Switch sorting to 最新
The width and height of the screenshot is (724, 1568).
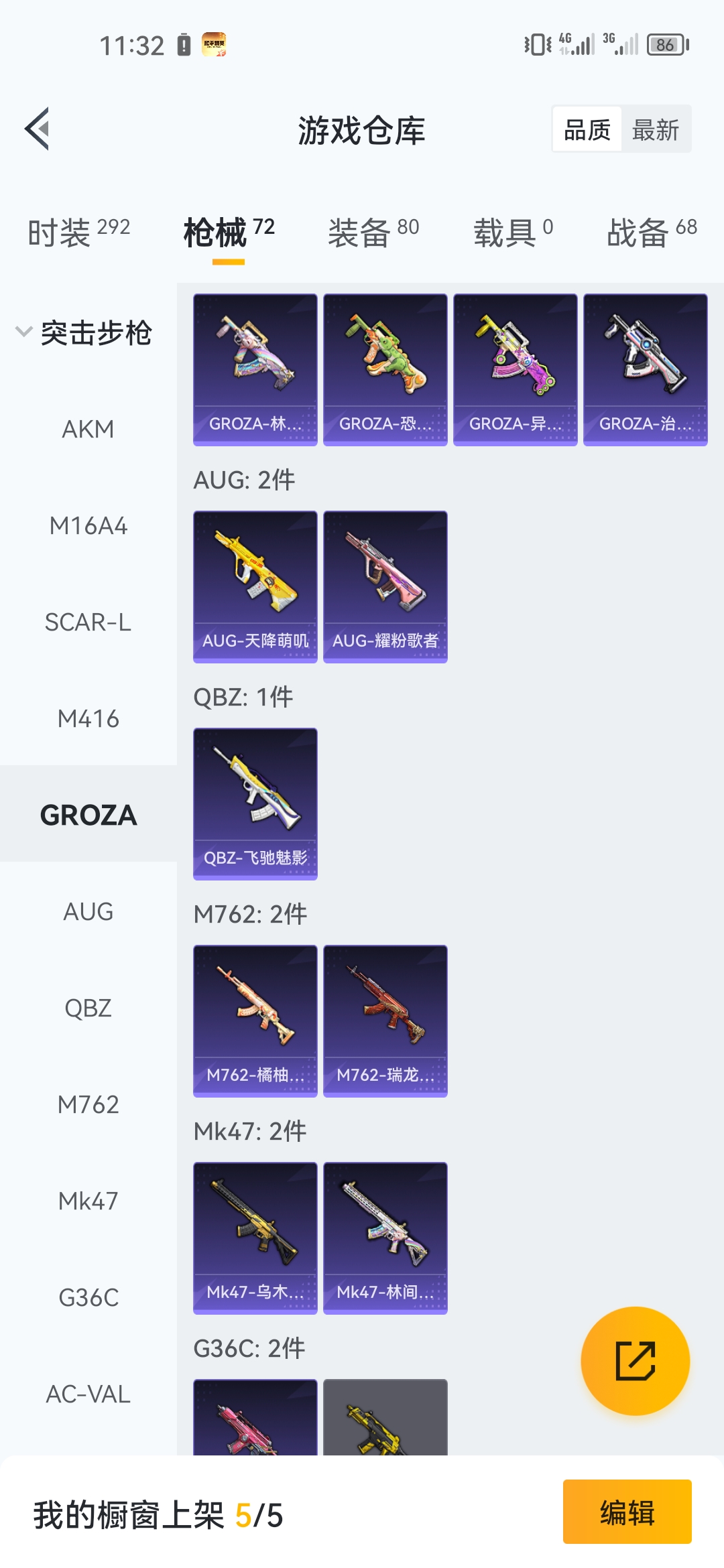click(655, 129)
